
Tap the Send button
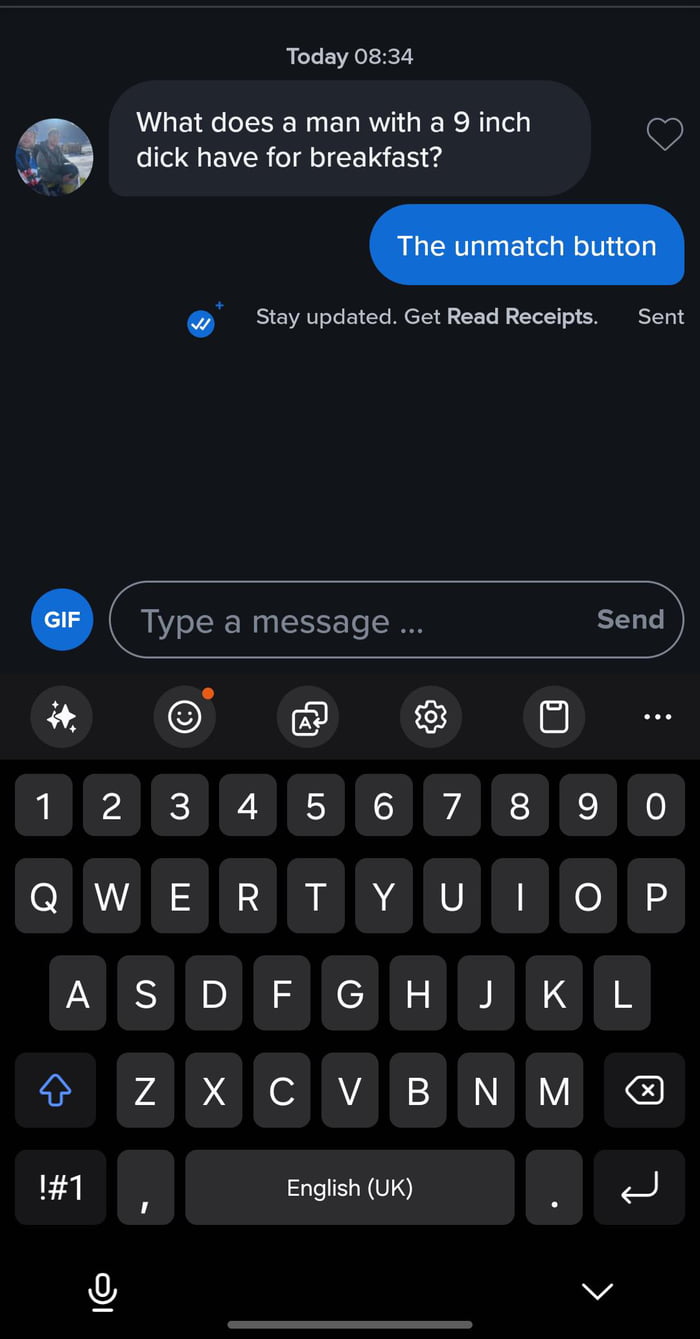[630, 620]
